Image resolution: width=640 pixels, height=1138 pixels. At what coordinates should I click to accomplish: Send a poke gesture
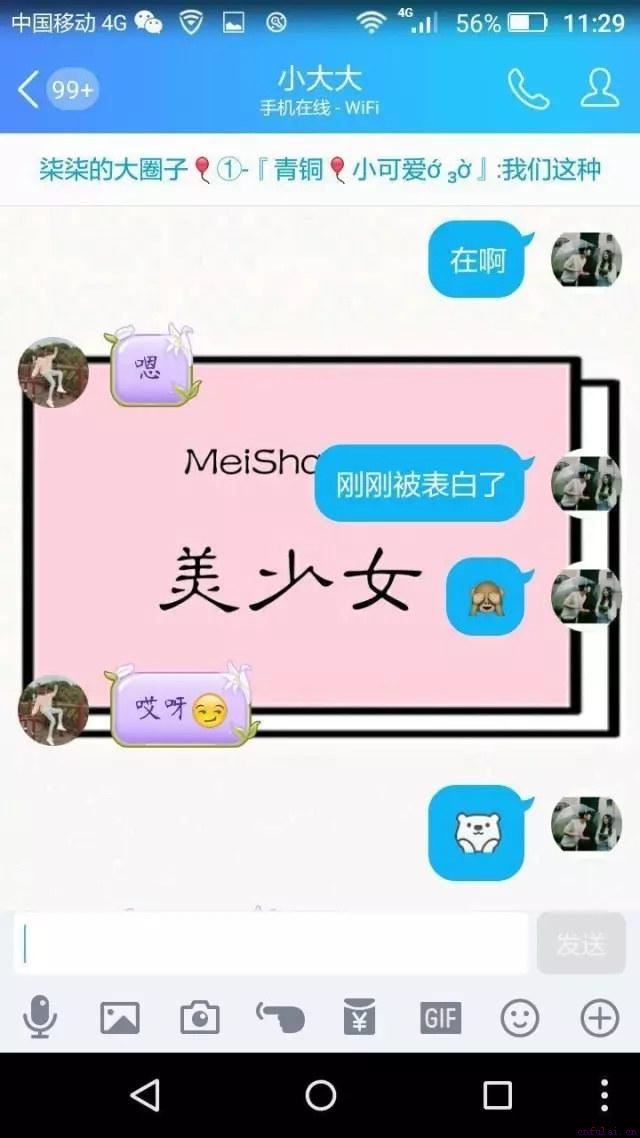point(280,1019)
